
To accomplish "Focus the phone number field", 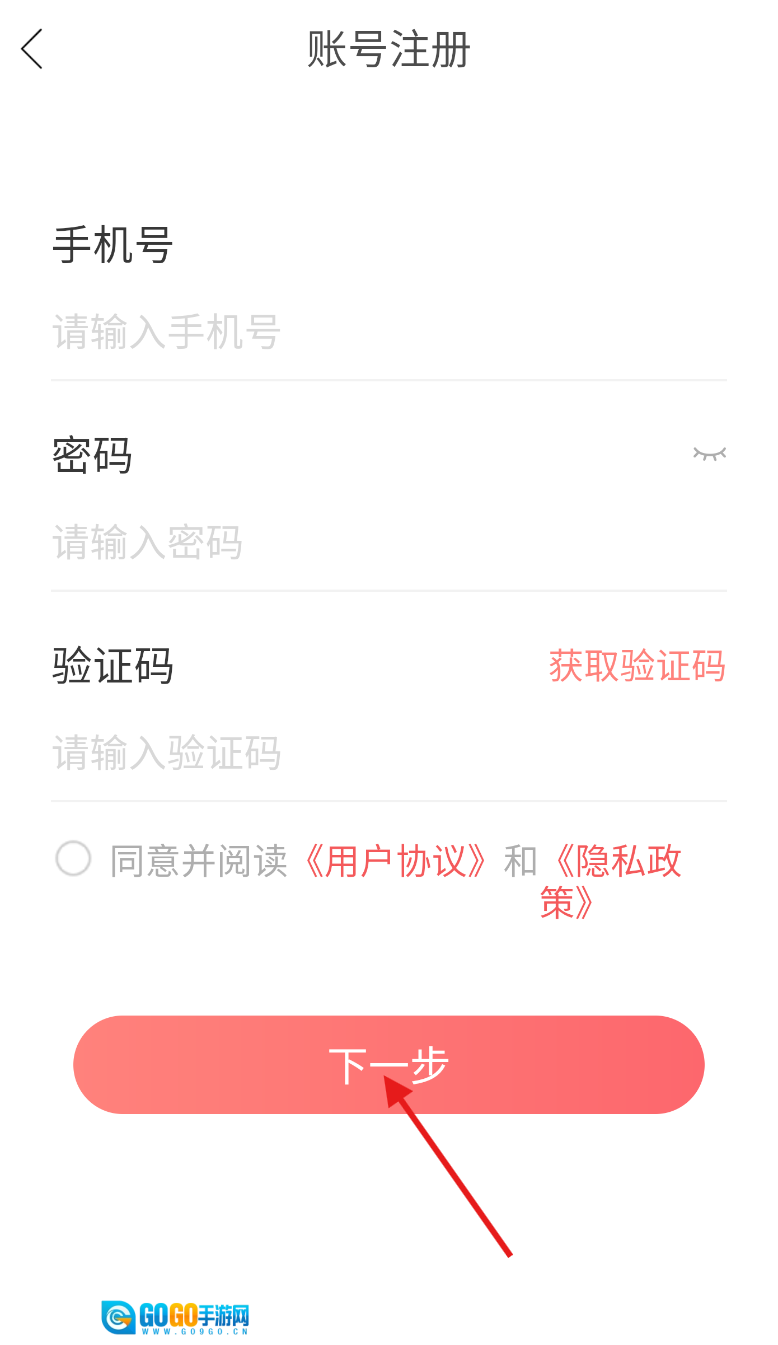I will point(388,332).
